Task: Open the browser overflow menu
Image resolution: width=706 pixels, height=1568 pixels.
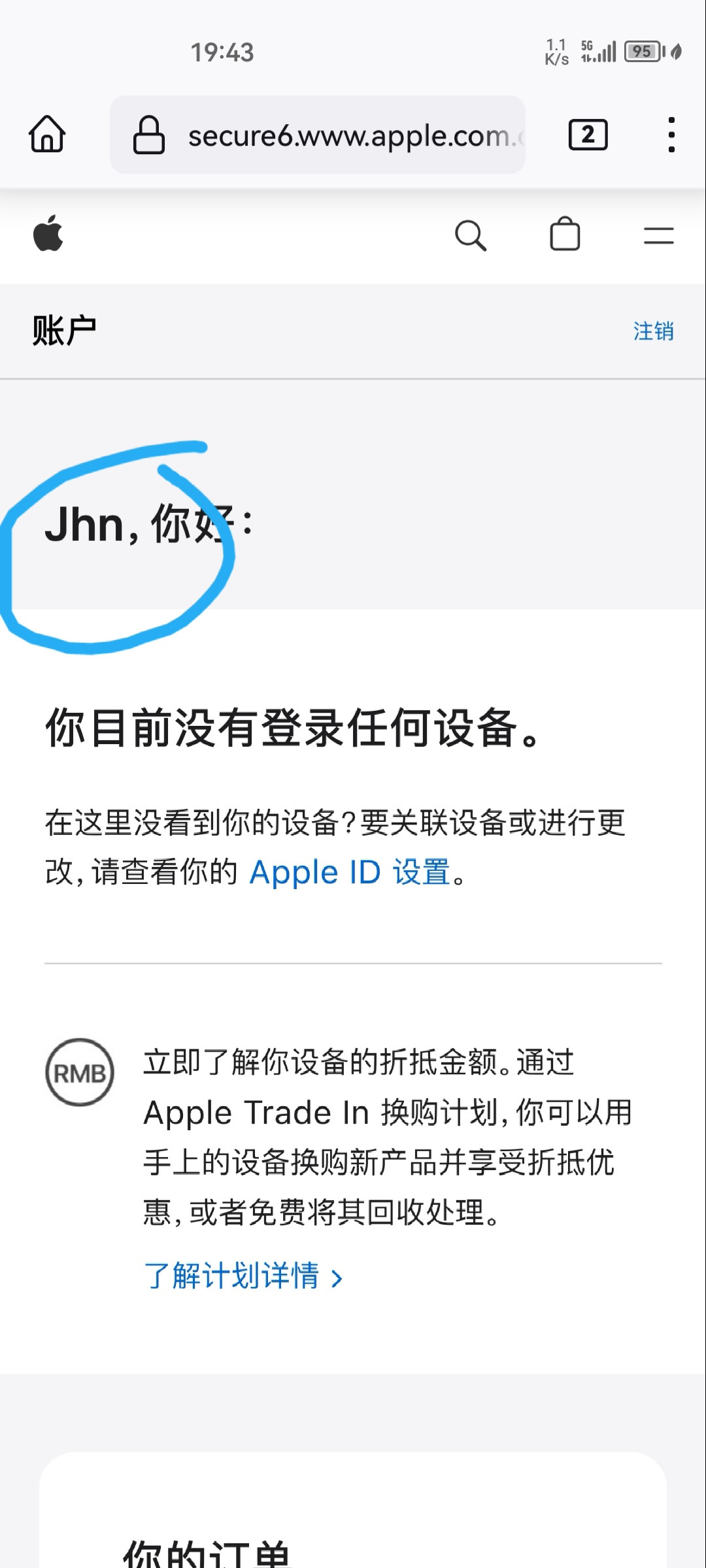Action: tap(671, 135)
